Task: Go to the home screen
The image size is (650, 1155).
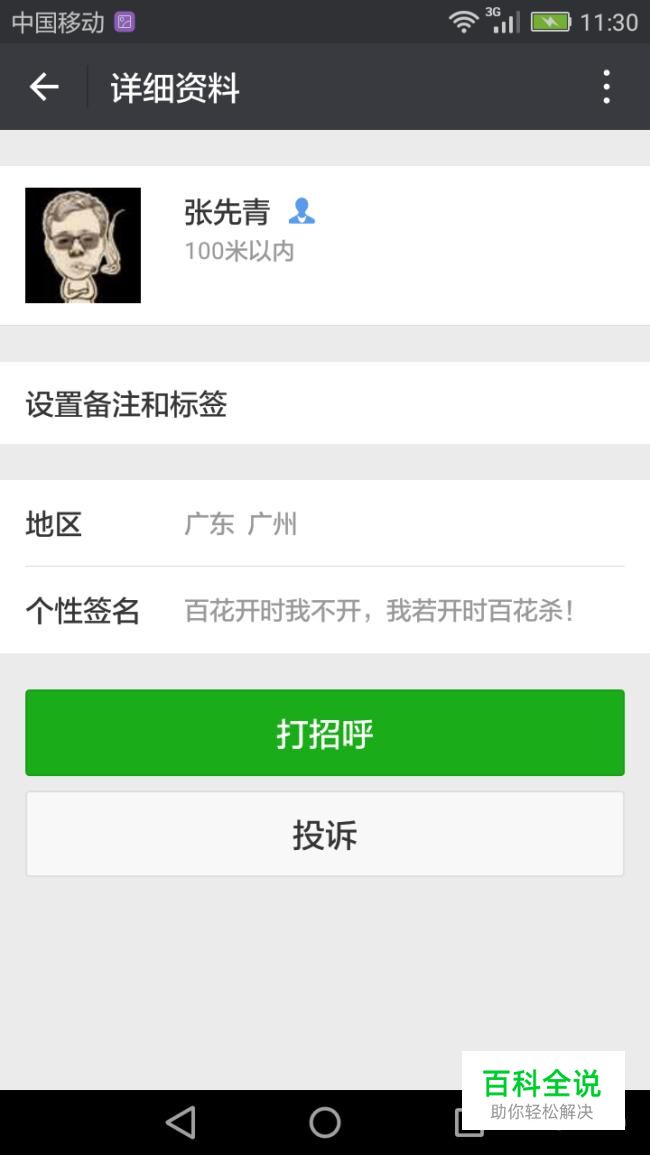Action: [325, 1122]
